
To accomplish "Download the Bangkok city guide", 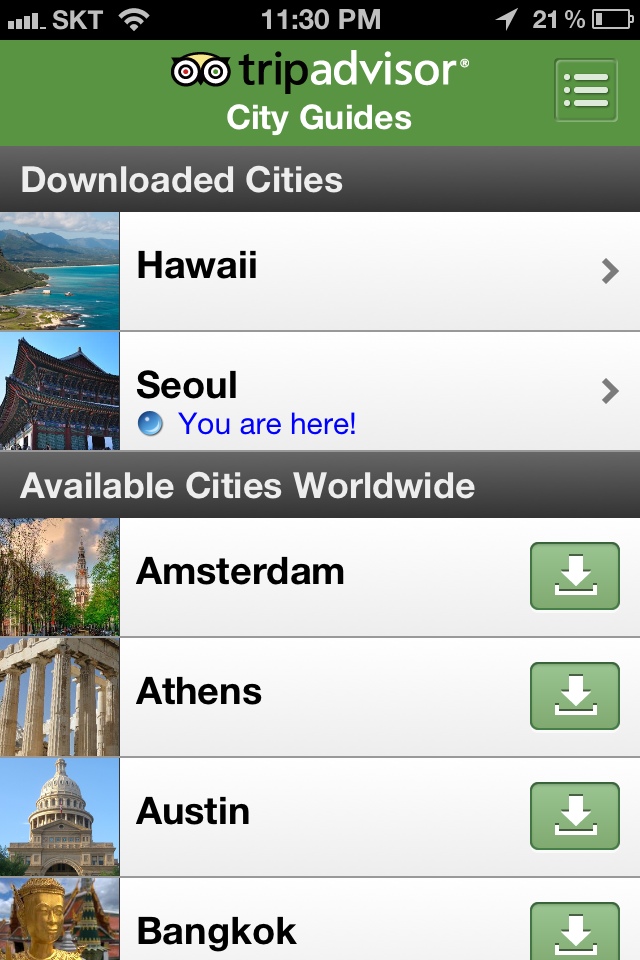I will pyautogui.click(x=574, y=931).
